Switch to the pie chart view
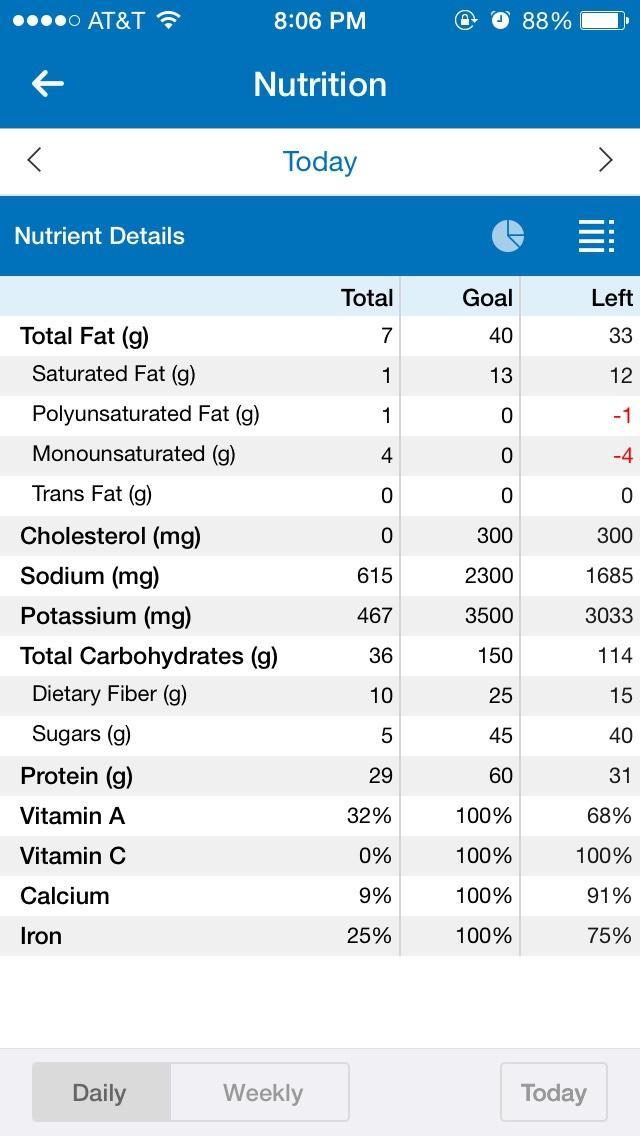This screenshot has height=1136, width=640. click(x=508, y=236)
